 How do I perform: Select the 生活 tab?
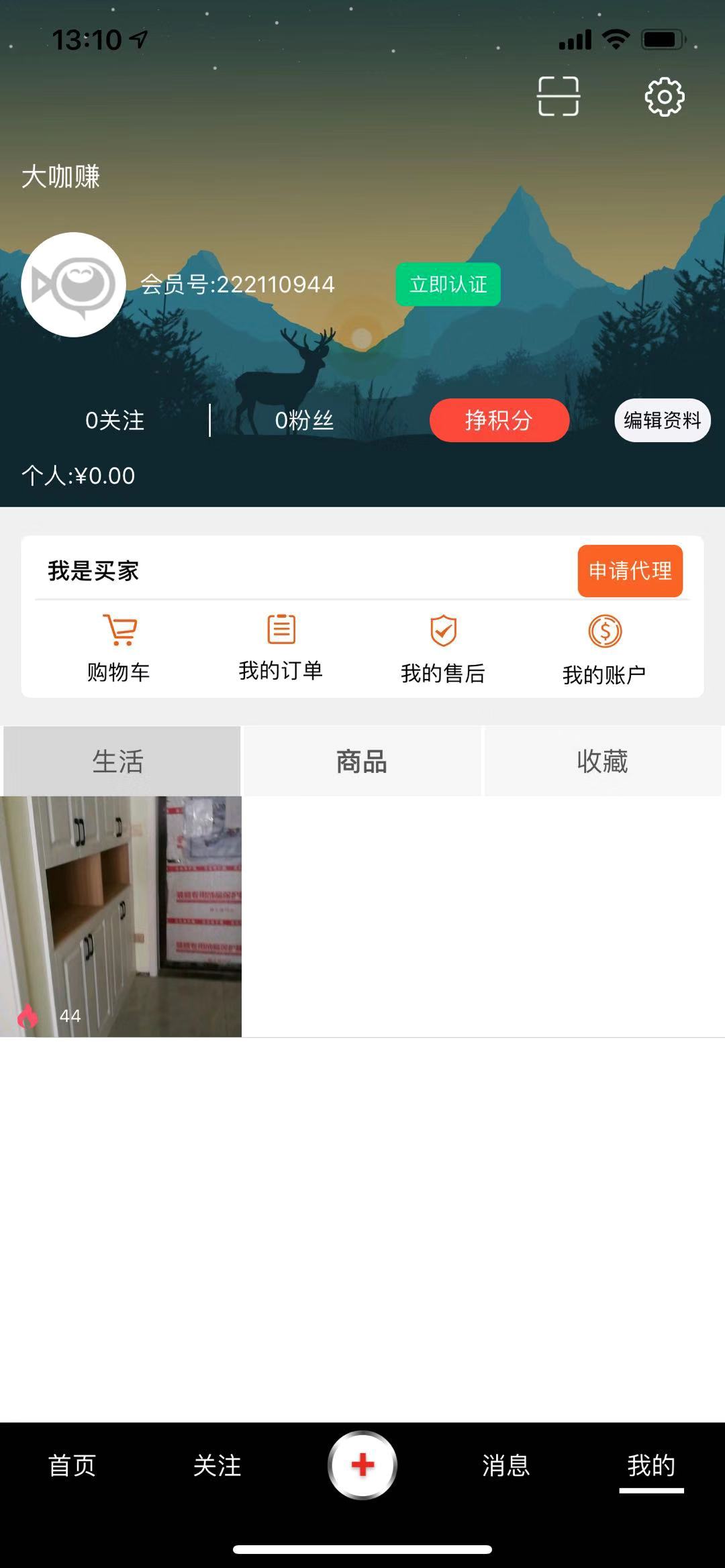click(120, 761)
